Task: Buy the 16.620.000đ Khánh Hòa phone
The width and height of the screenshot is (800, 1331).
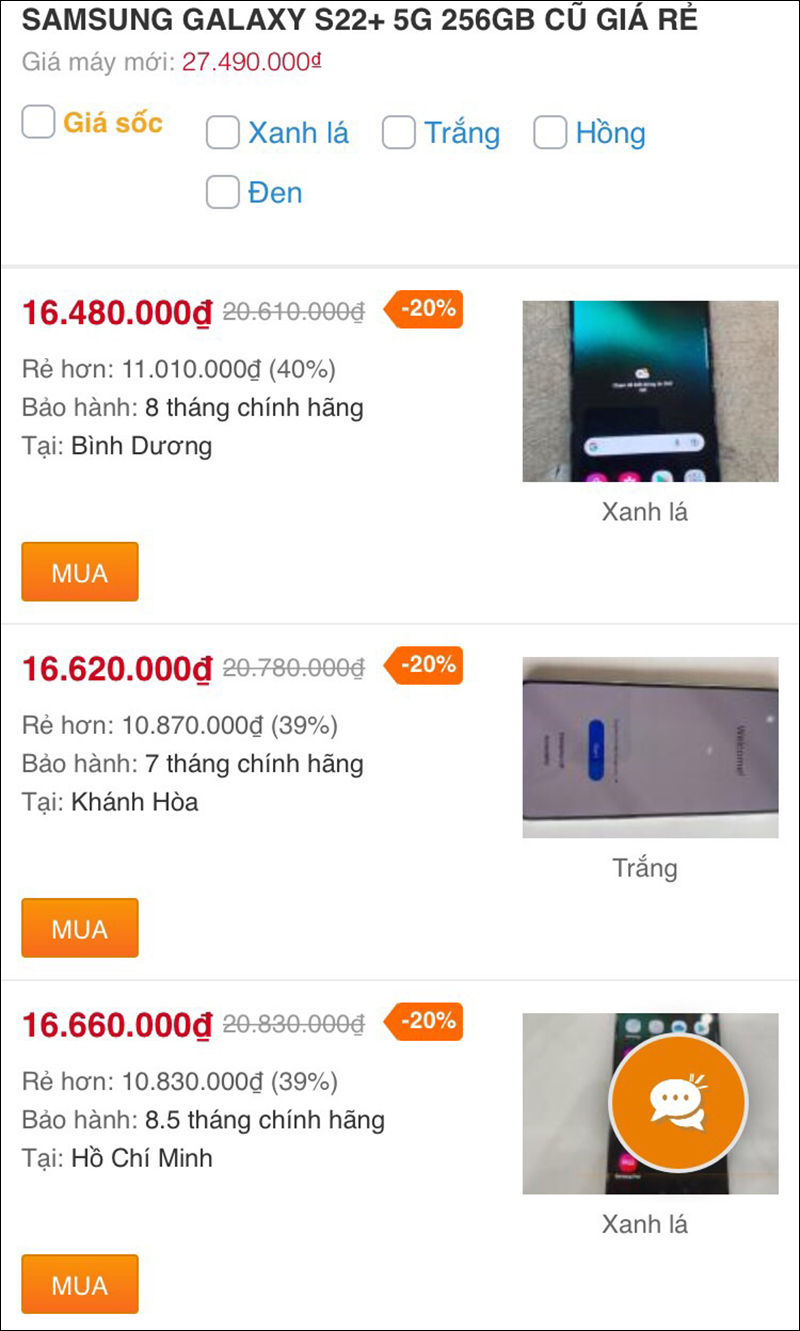Action: (x=80, y=928)
